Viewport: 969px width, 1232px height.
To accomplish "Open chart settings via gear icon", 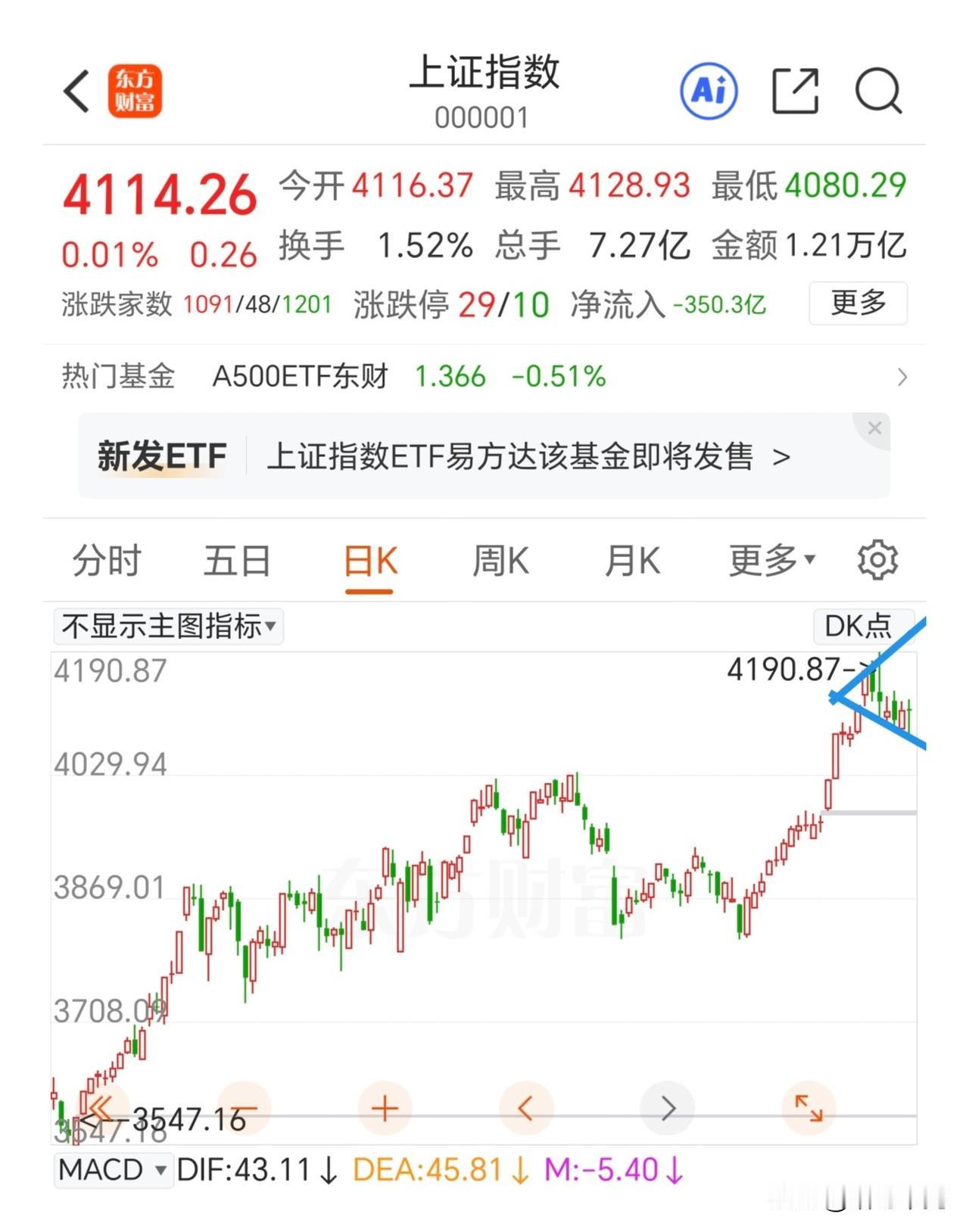I will point(877,560).
